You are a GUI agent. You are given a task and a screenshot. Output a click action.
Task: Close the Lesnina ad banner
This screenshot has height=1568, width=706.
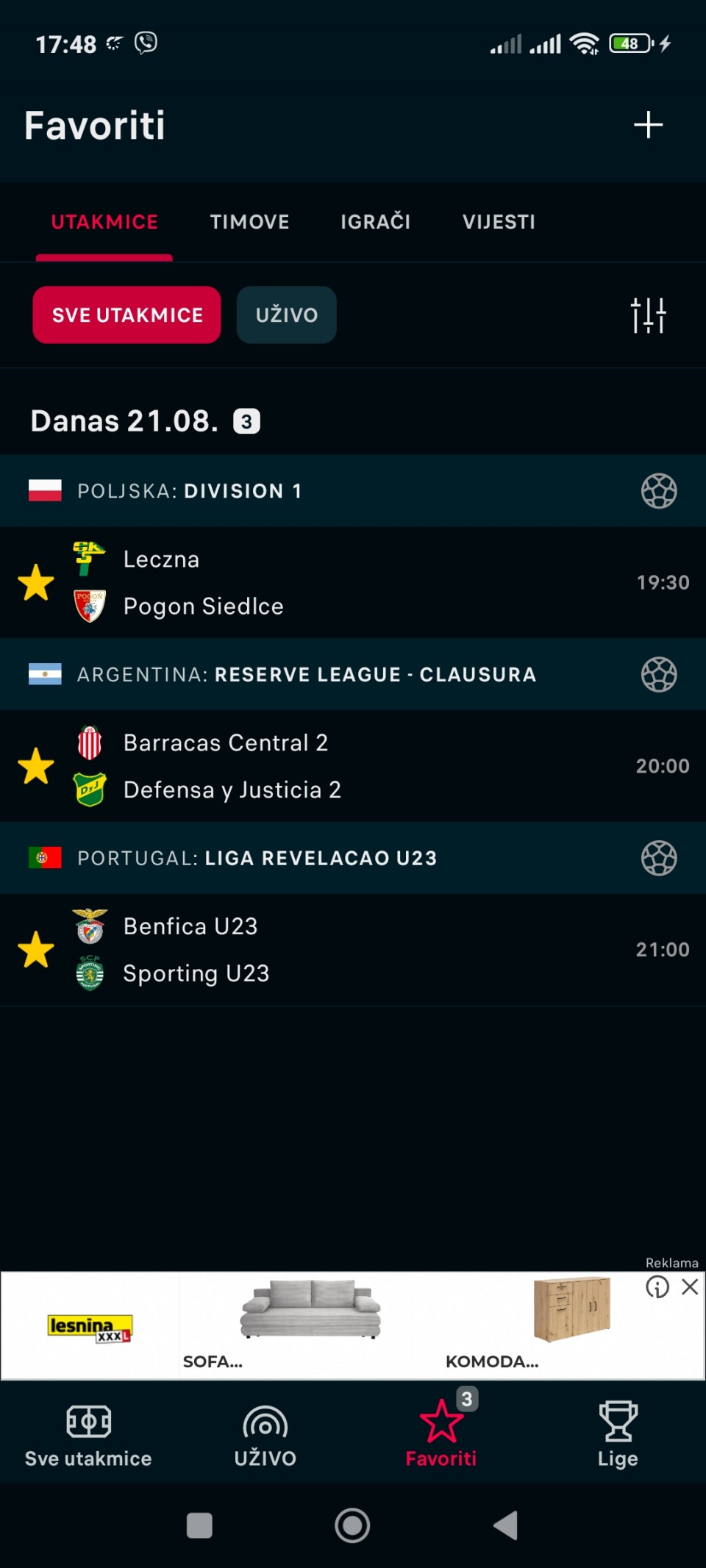(690, 1286)
